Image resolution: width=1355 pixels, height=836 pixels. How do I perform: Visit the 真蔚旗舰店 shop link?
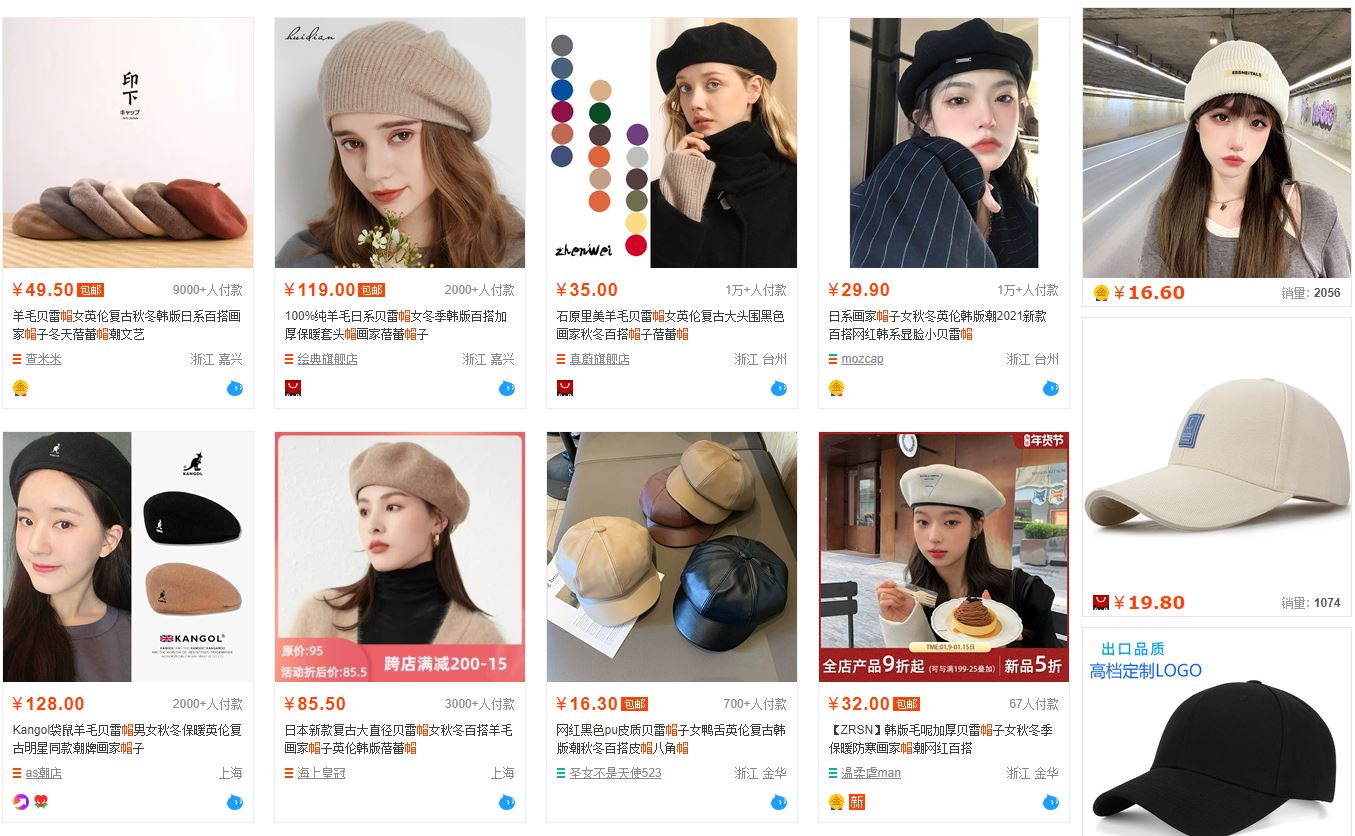(599, 359)
